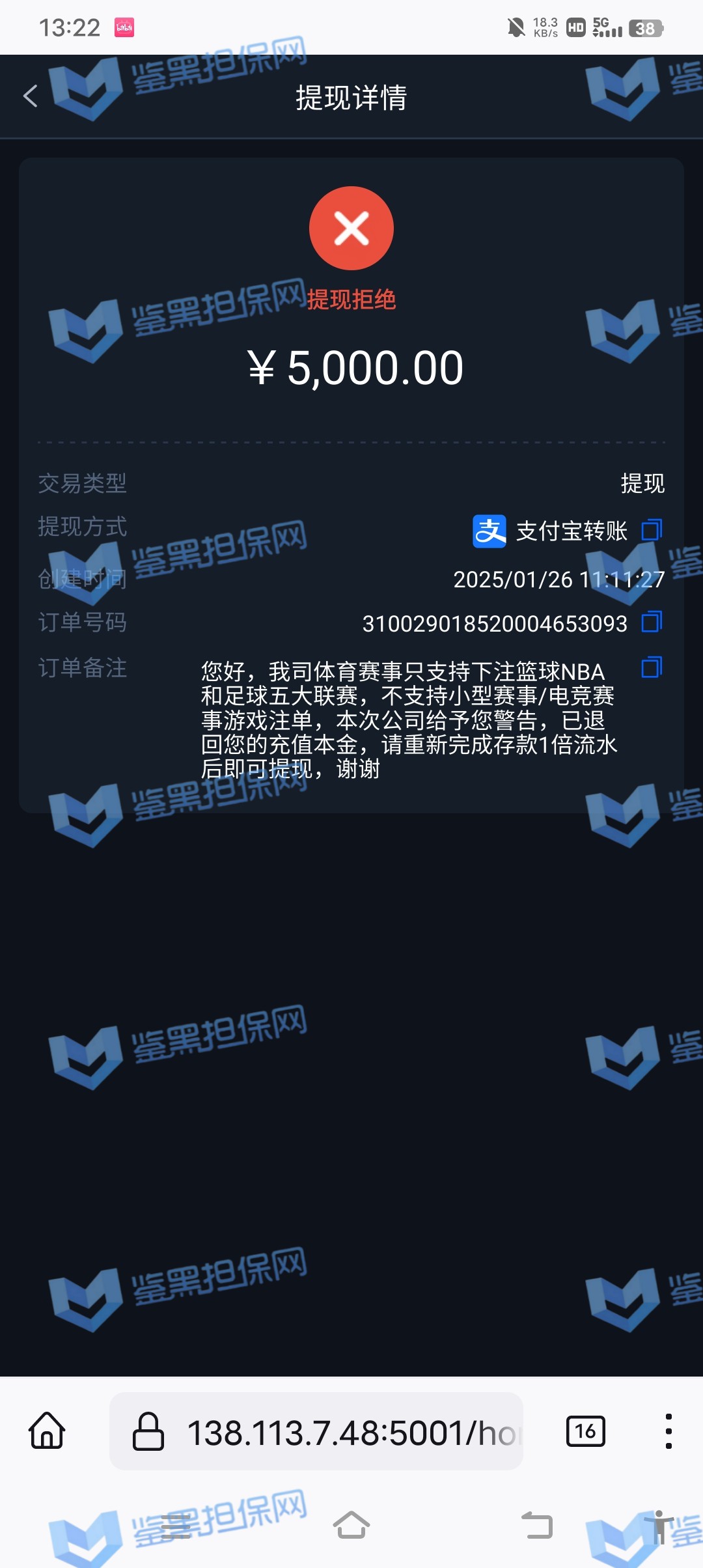Copy the order remark text
Image resolution: width=703 pixels, height=1568 pixels.
pyautogui.click(x=652, y=667)
